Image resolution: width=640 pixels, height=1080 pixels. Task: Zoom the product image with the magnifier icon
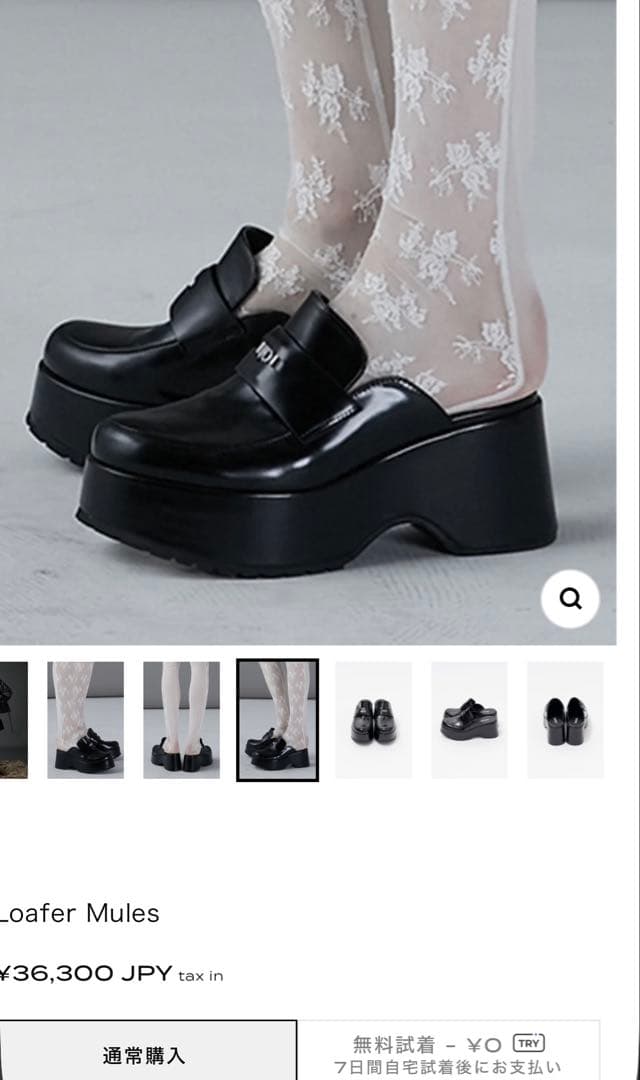570,599
